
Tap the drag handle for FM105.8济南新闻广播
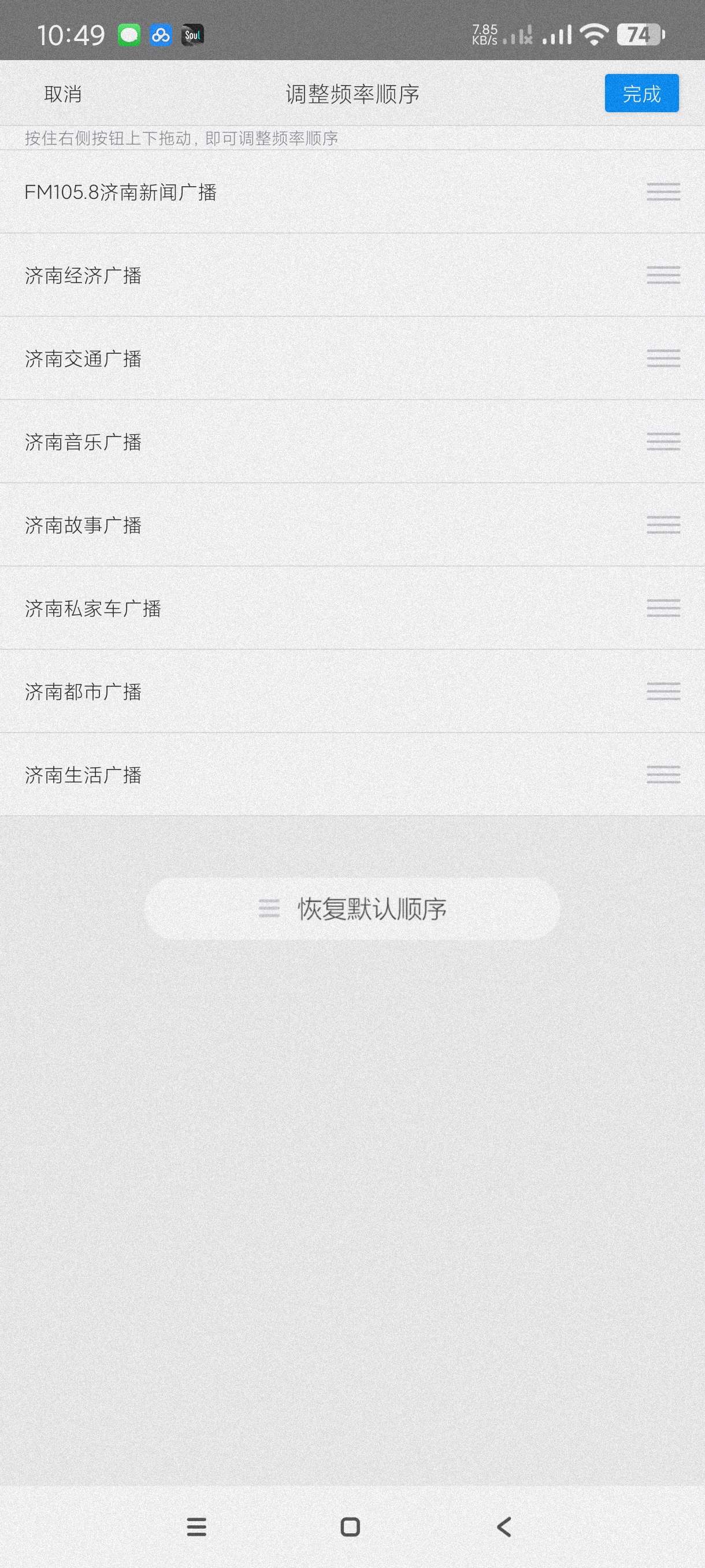663,192
